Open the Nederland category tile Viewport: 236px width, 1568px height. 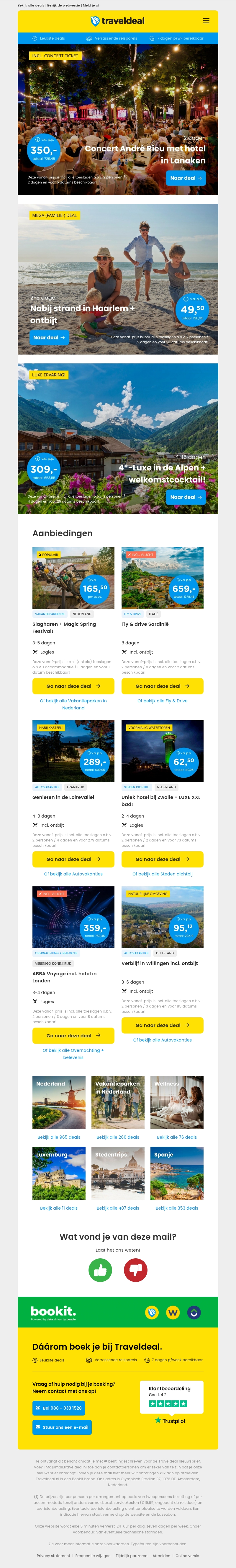click(x=59, y=1102)
